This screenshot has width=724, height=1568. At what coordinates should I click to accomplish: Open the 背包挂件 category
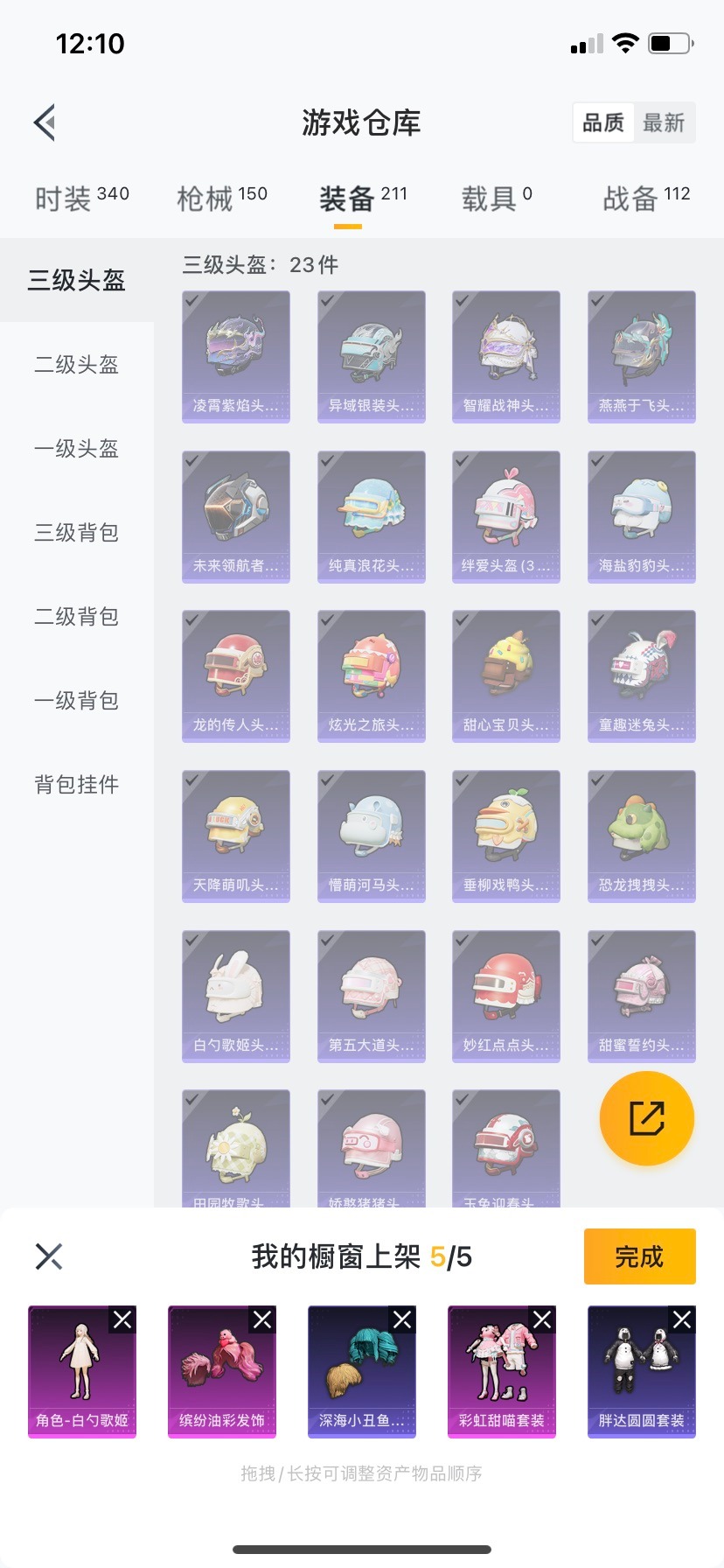point(77,784)
